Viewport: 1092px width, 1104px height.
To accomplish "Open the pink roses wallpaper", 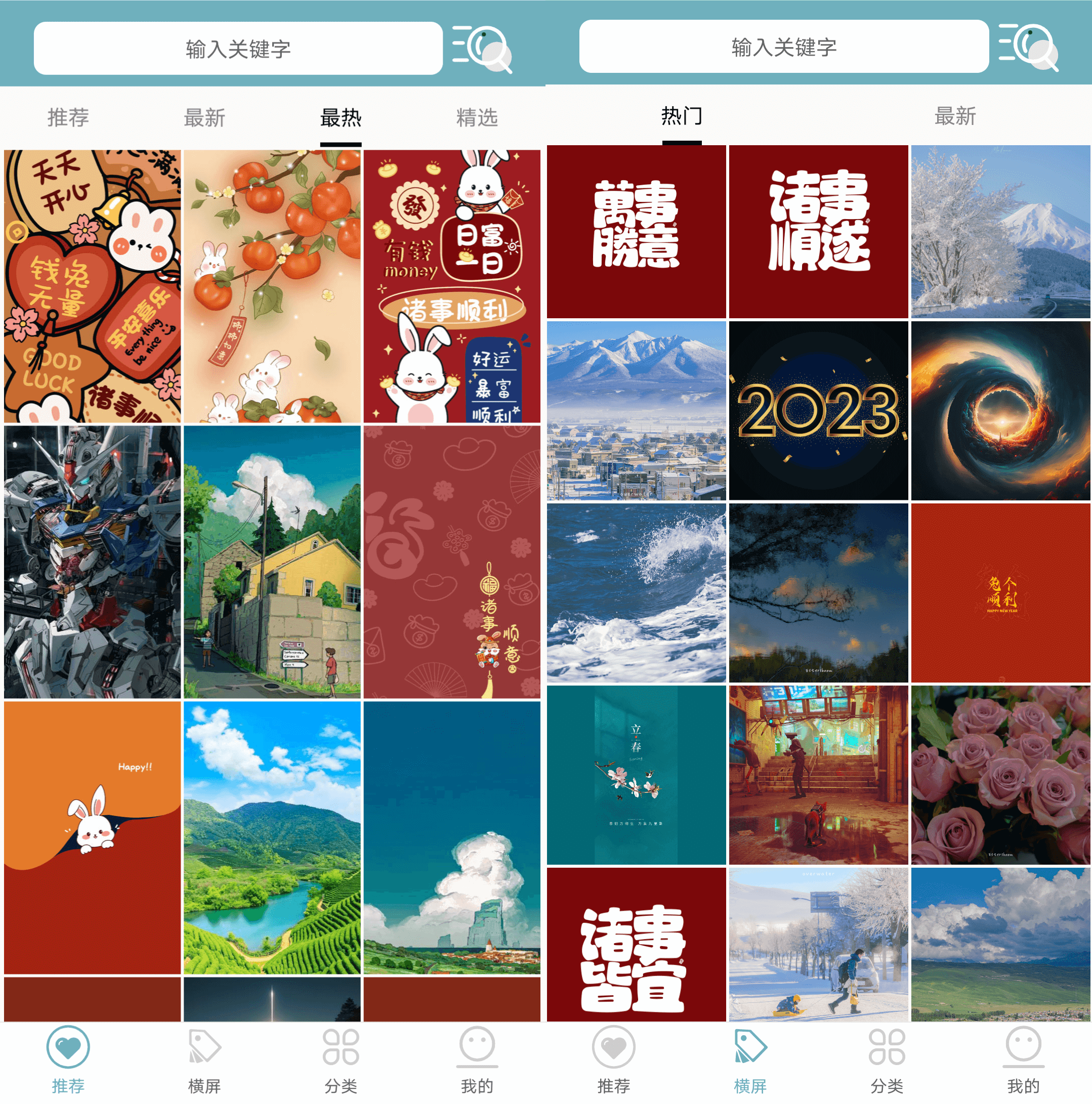I will coord(1000,775).
